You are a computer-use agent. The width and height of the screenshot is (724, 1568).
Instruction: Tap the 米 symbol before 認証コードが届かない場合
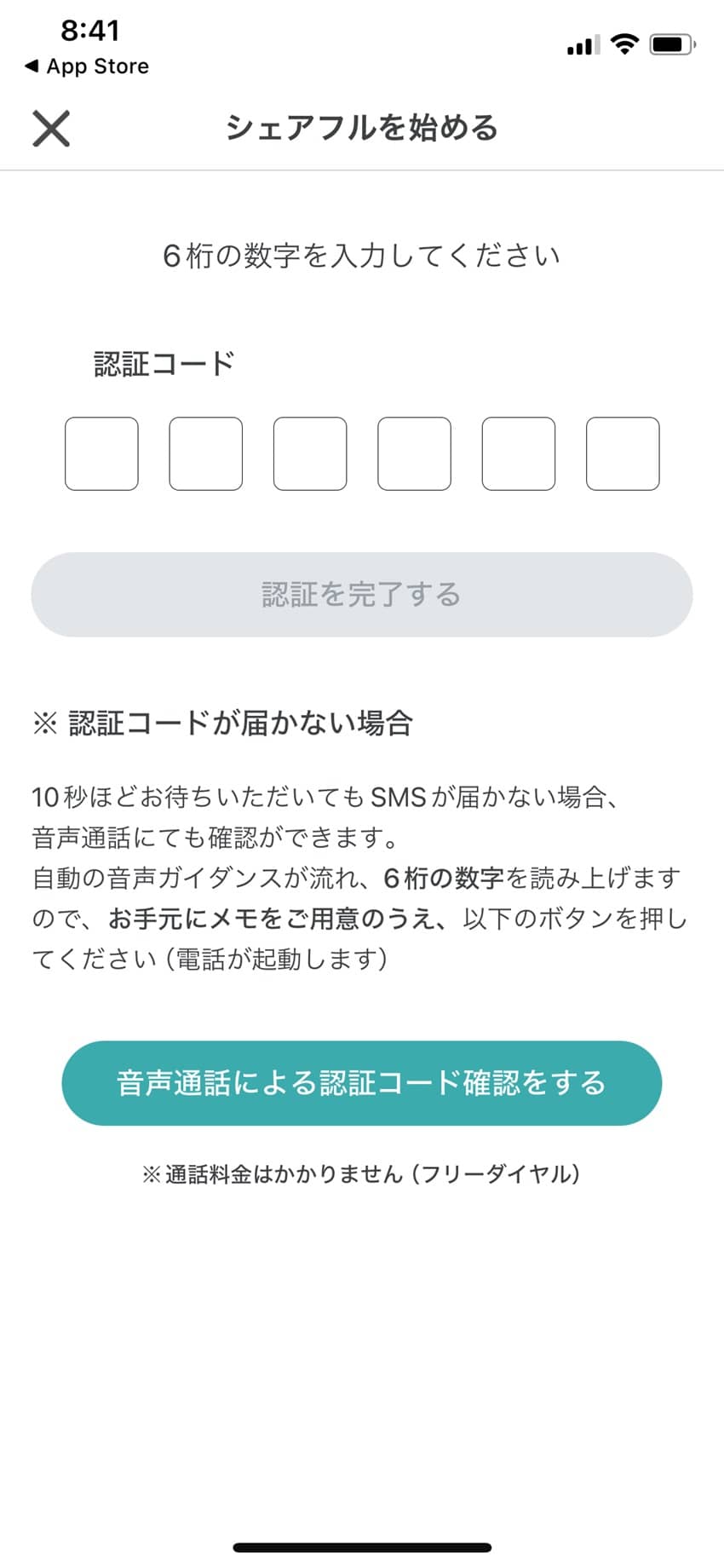tap(43, 723)
